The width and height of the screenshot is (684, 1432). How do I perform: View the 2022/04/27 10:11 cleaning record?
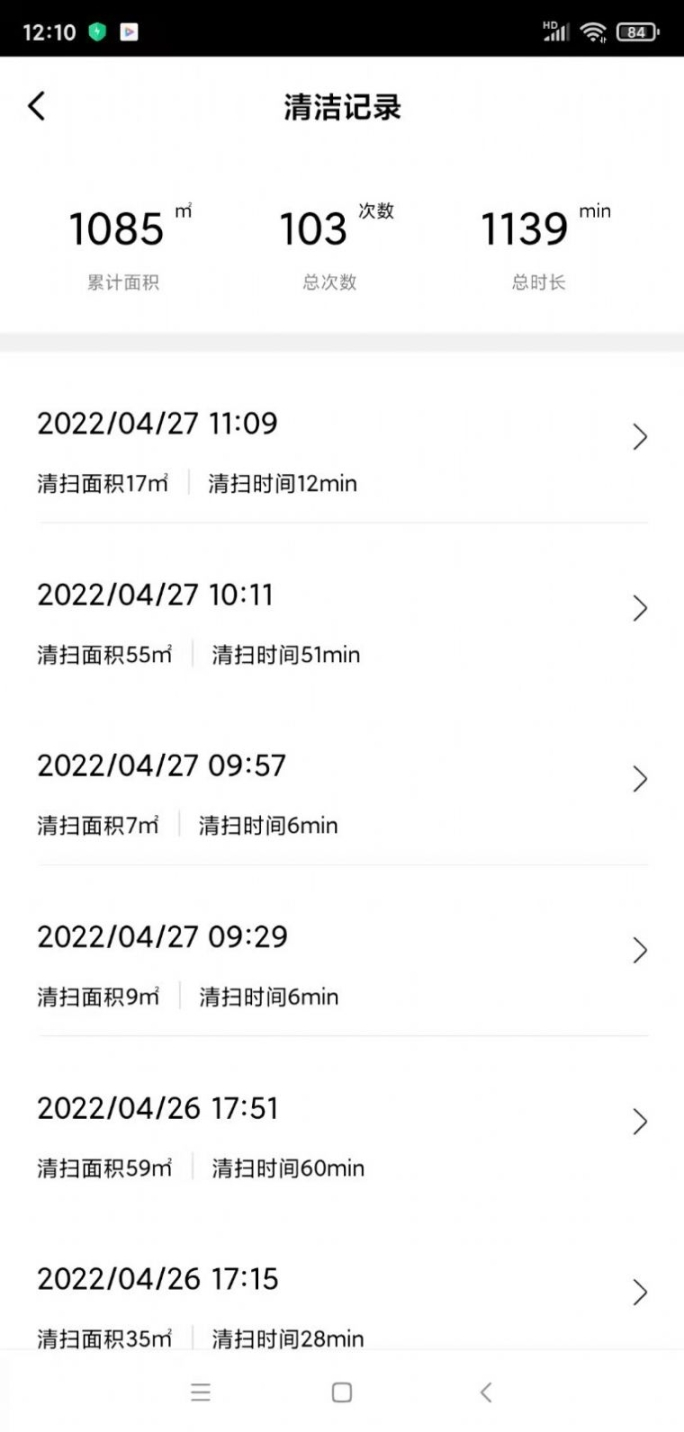(342, 623)
